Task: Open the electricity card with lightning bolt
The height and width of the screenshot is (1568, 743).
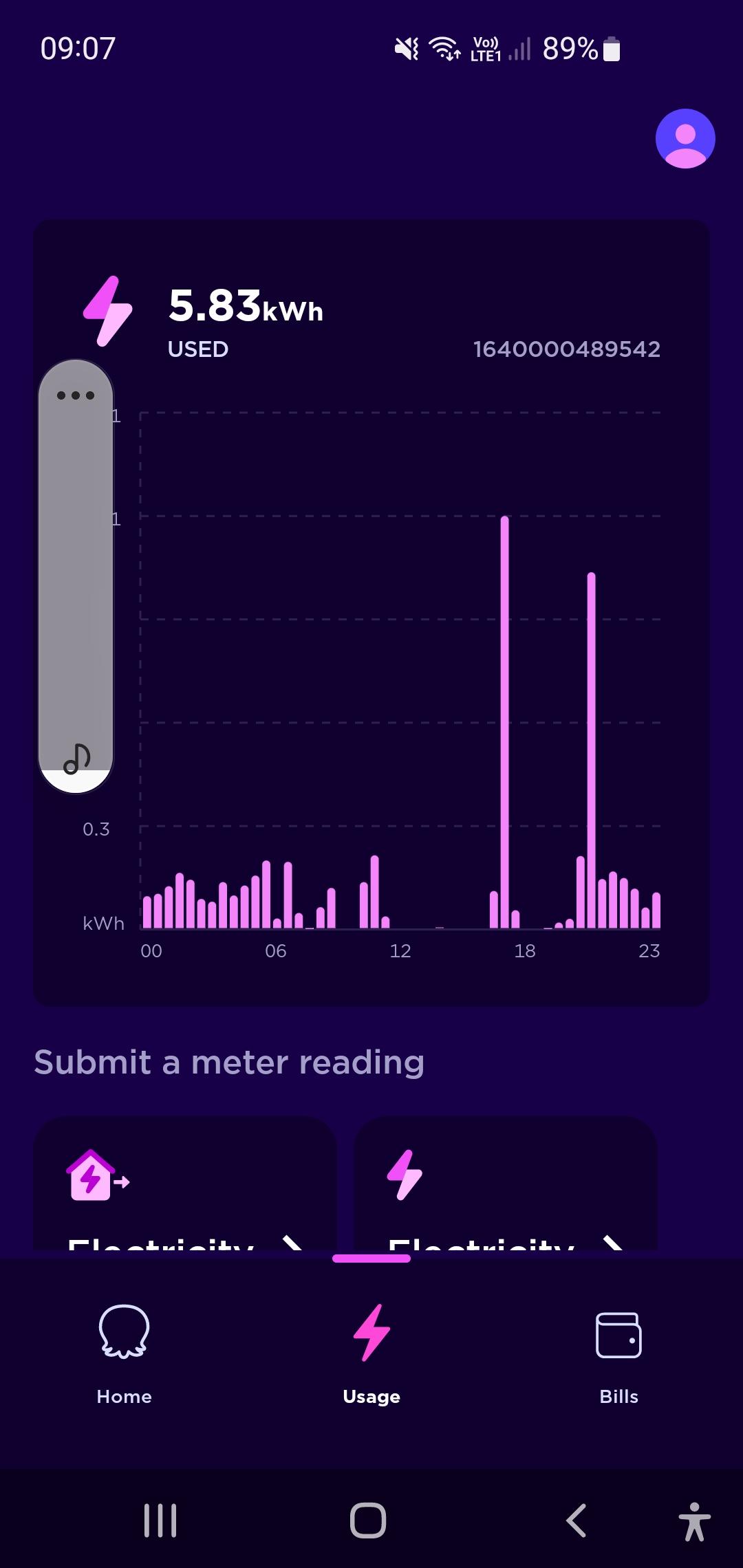Action: [506, 1183]
